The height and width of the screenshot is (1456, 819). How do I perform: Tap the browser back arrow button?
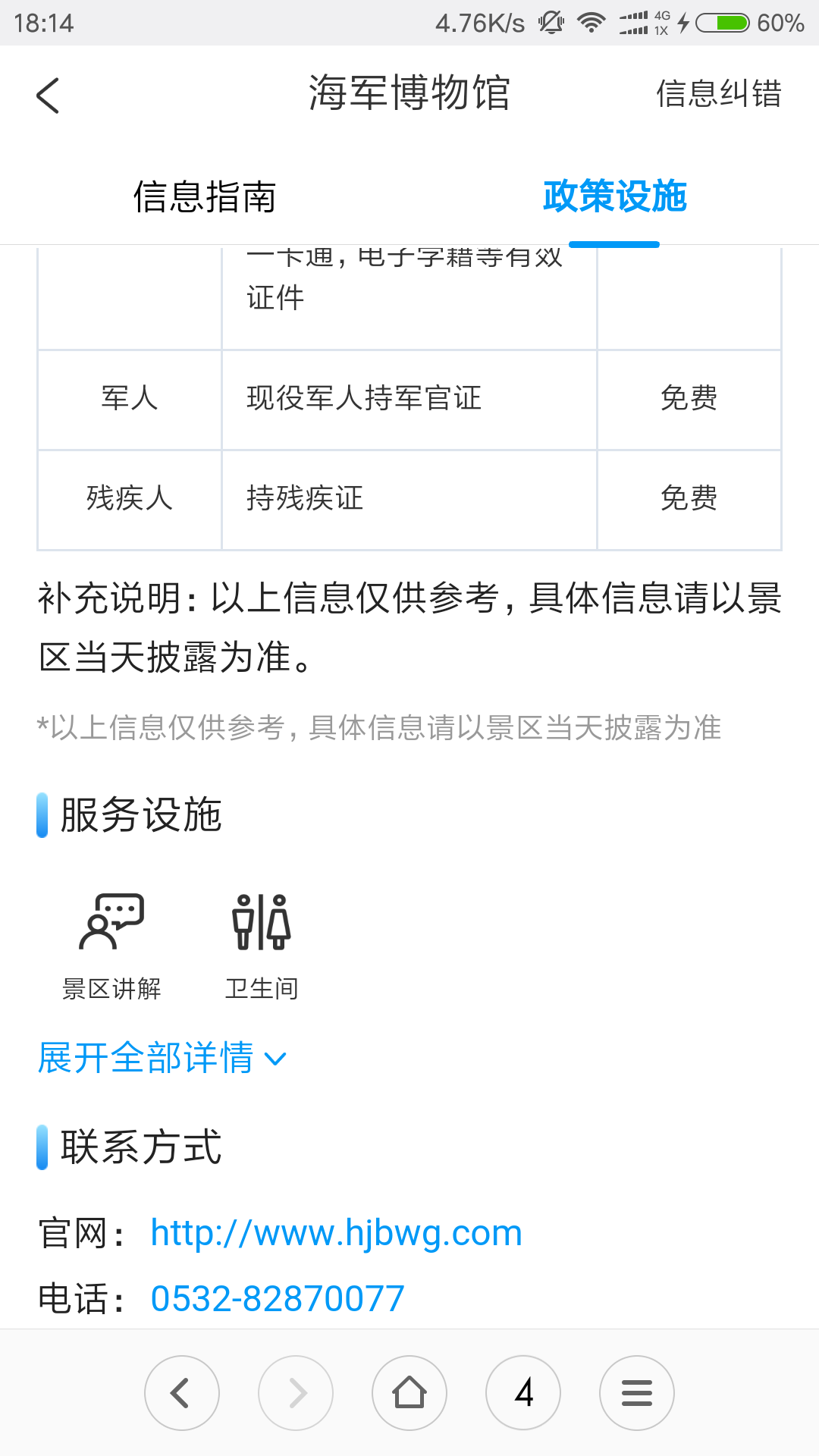click(182, 1393)
